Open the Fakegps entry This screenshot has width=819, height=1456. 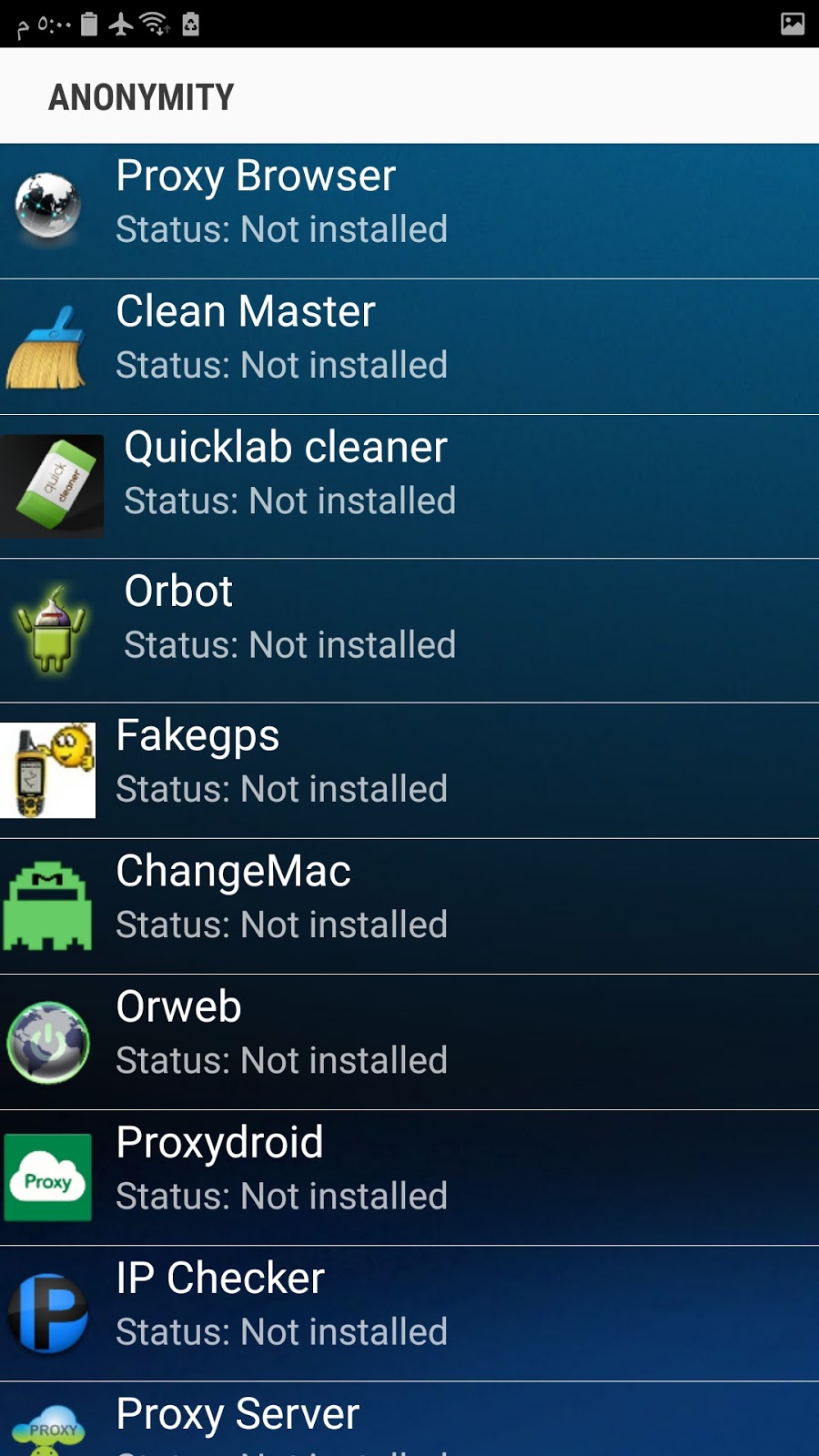coord(409,770)
